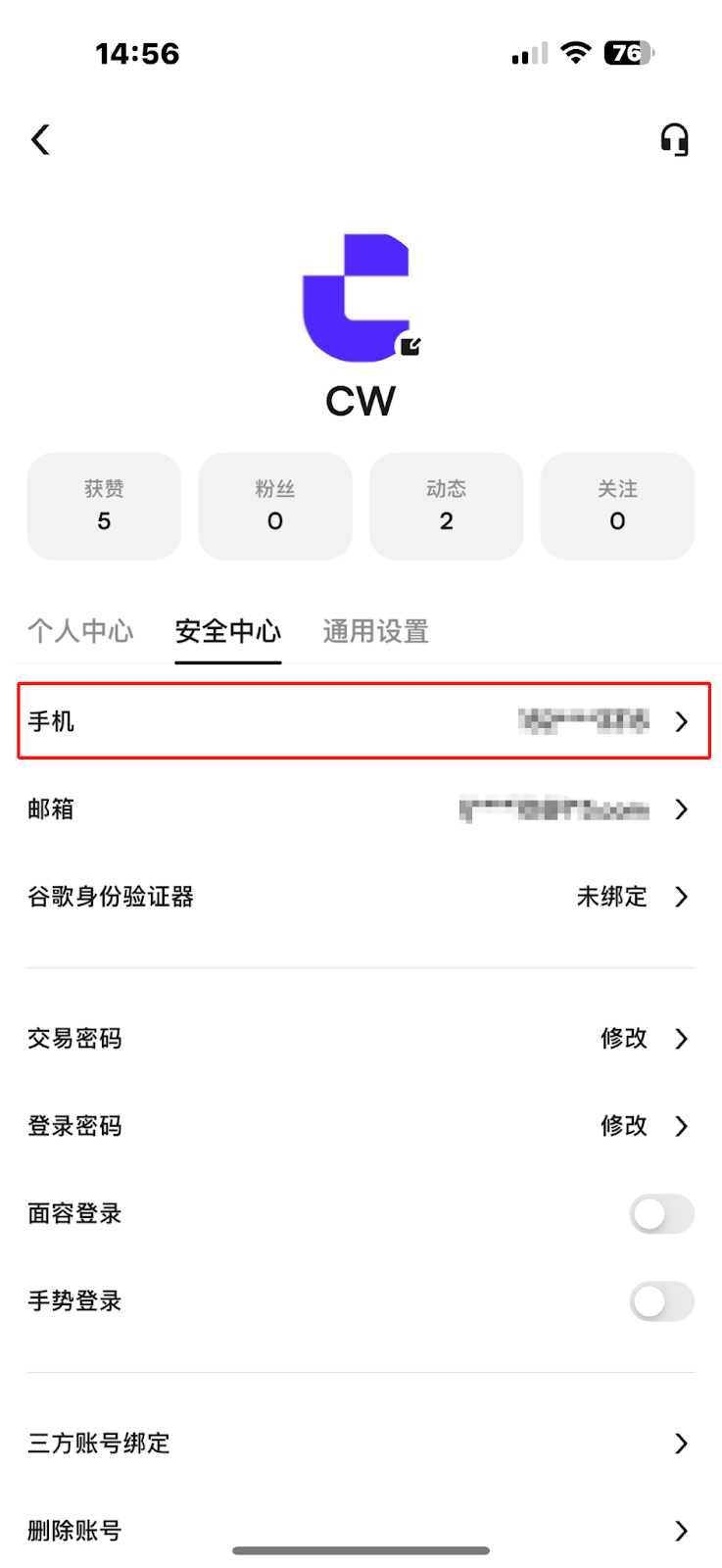Modify the 登录密码 login password
722x1568 pixels.
pos(362,1126)
